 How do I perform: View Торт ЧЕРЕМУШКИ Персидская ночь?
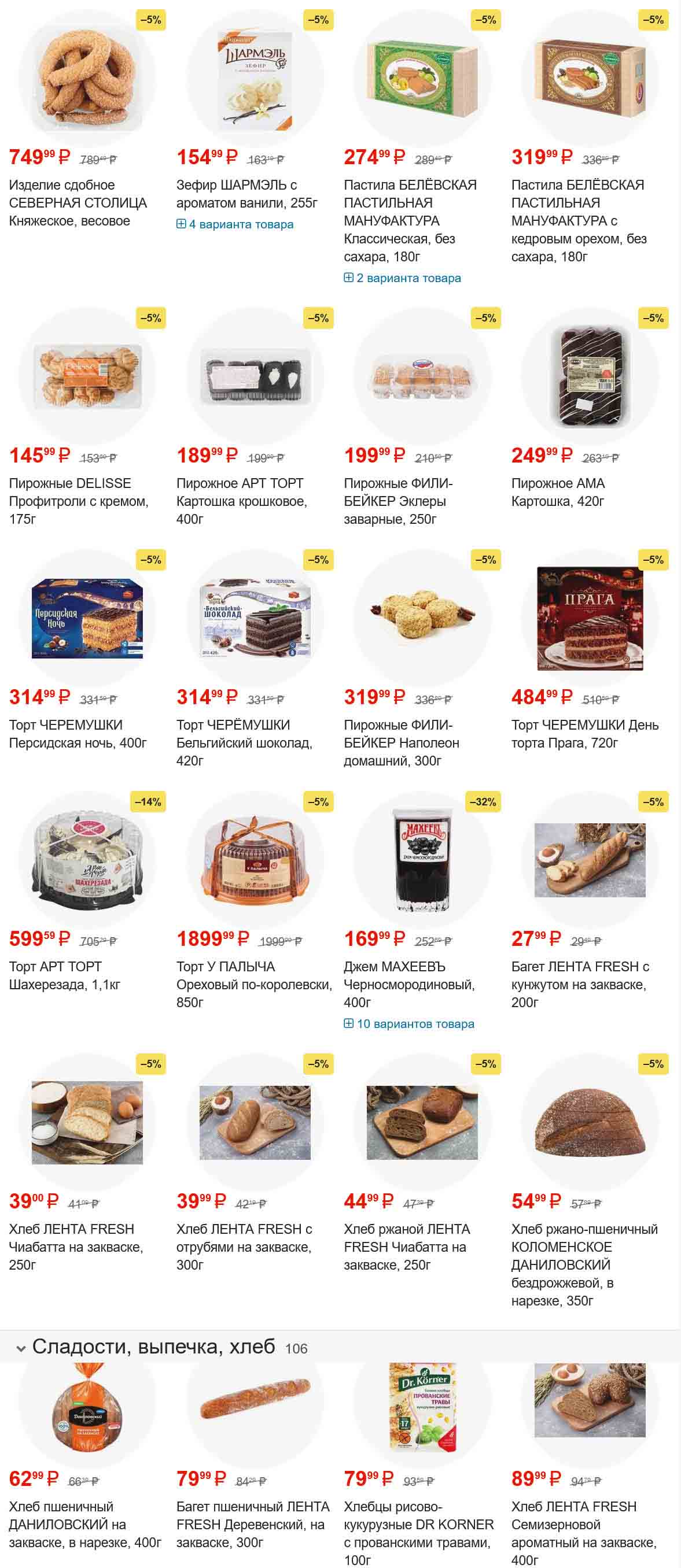78,734
